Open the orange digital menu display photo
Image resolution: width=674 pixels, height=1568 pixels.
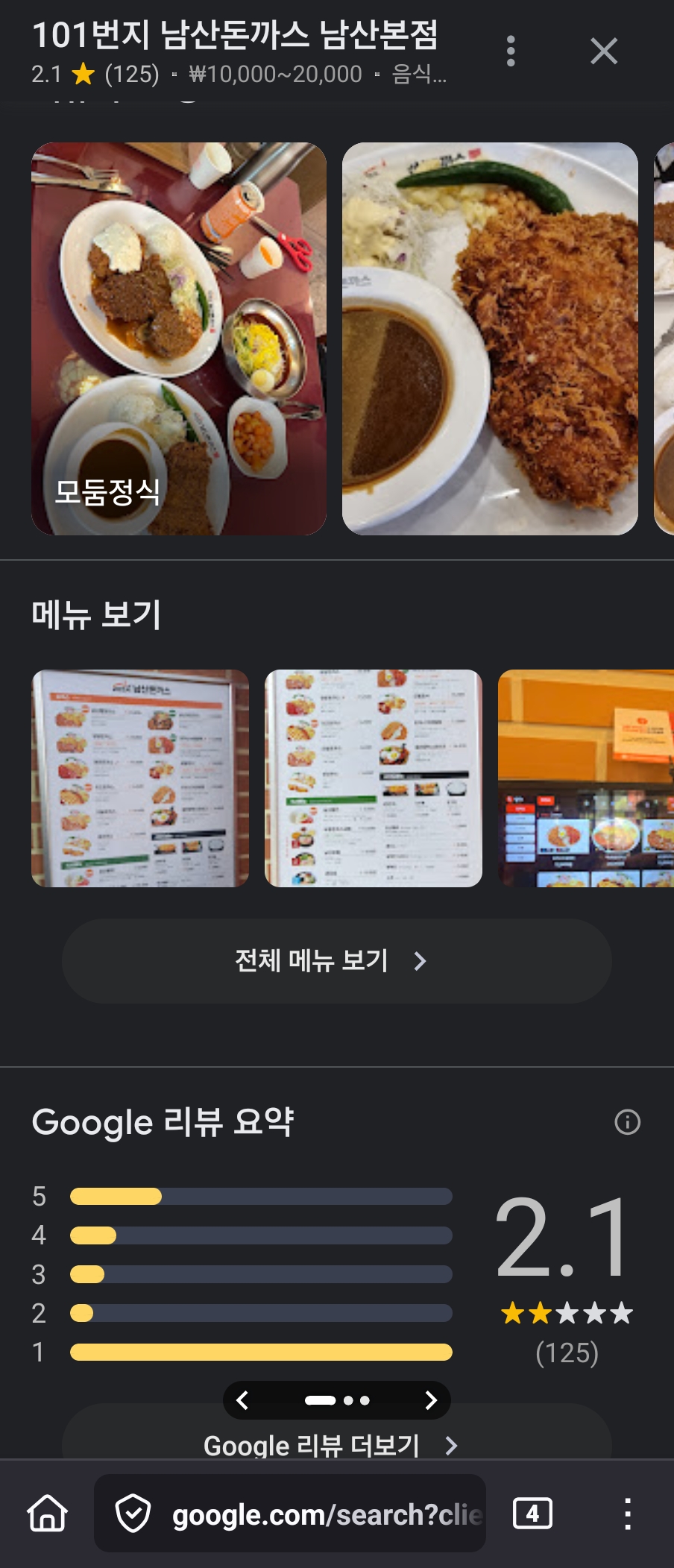coord(586,778)
